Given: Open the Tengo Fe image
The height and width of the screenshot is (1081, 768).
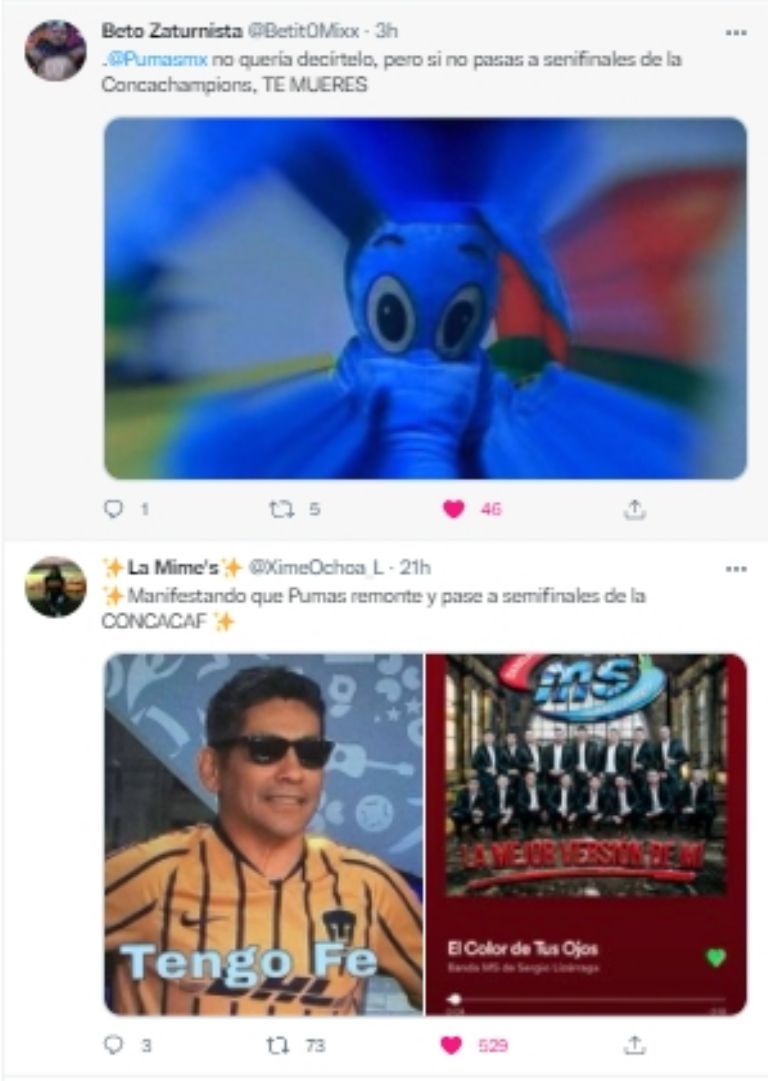Looking at the screenshot, I should coord(263,834).
